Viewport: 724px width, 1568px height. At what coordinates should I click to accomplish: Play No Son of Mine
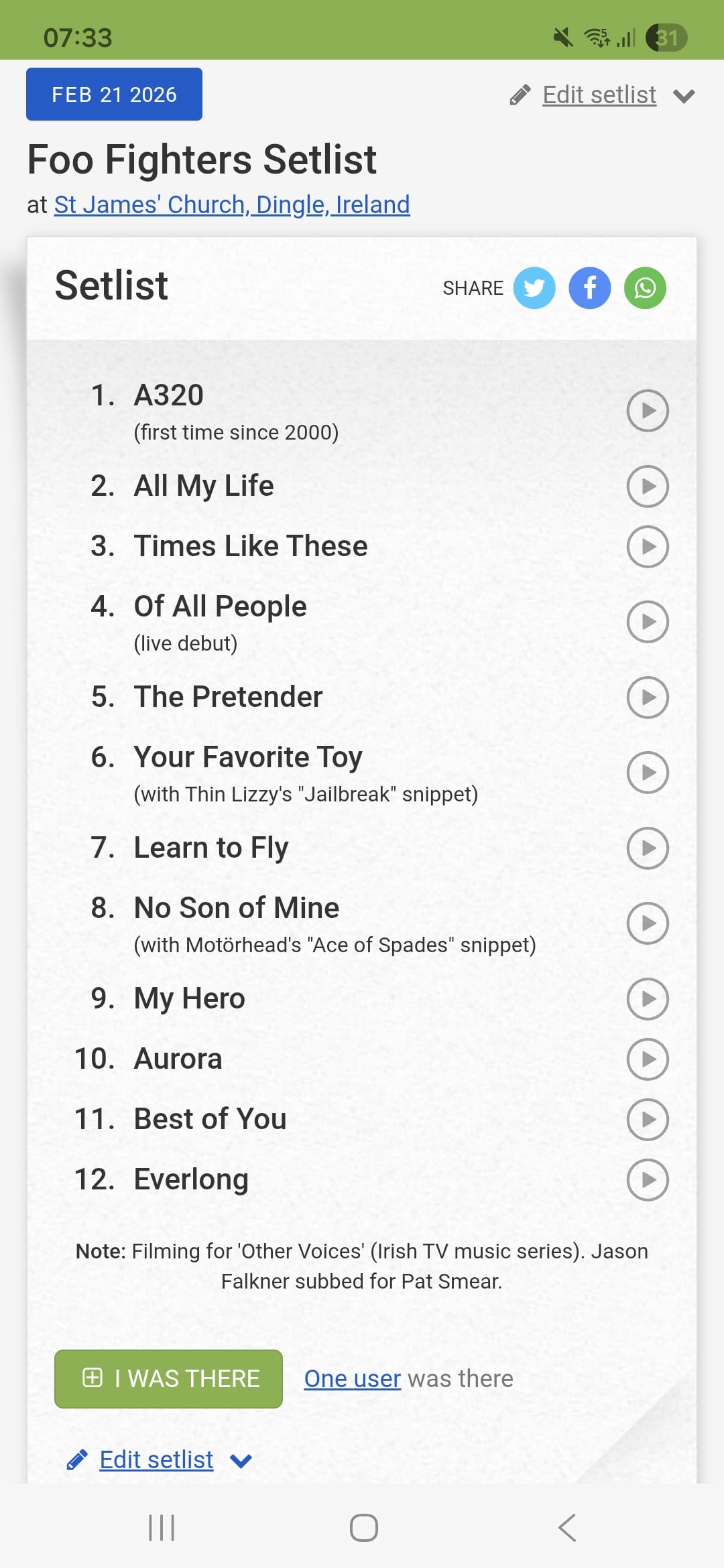647,923
